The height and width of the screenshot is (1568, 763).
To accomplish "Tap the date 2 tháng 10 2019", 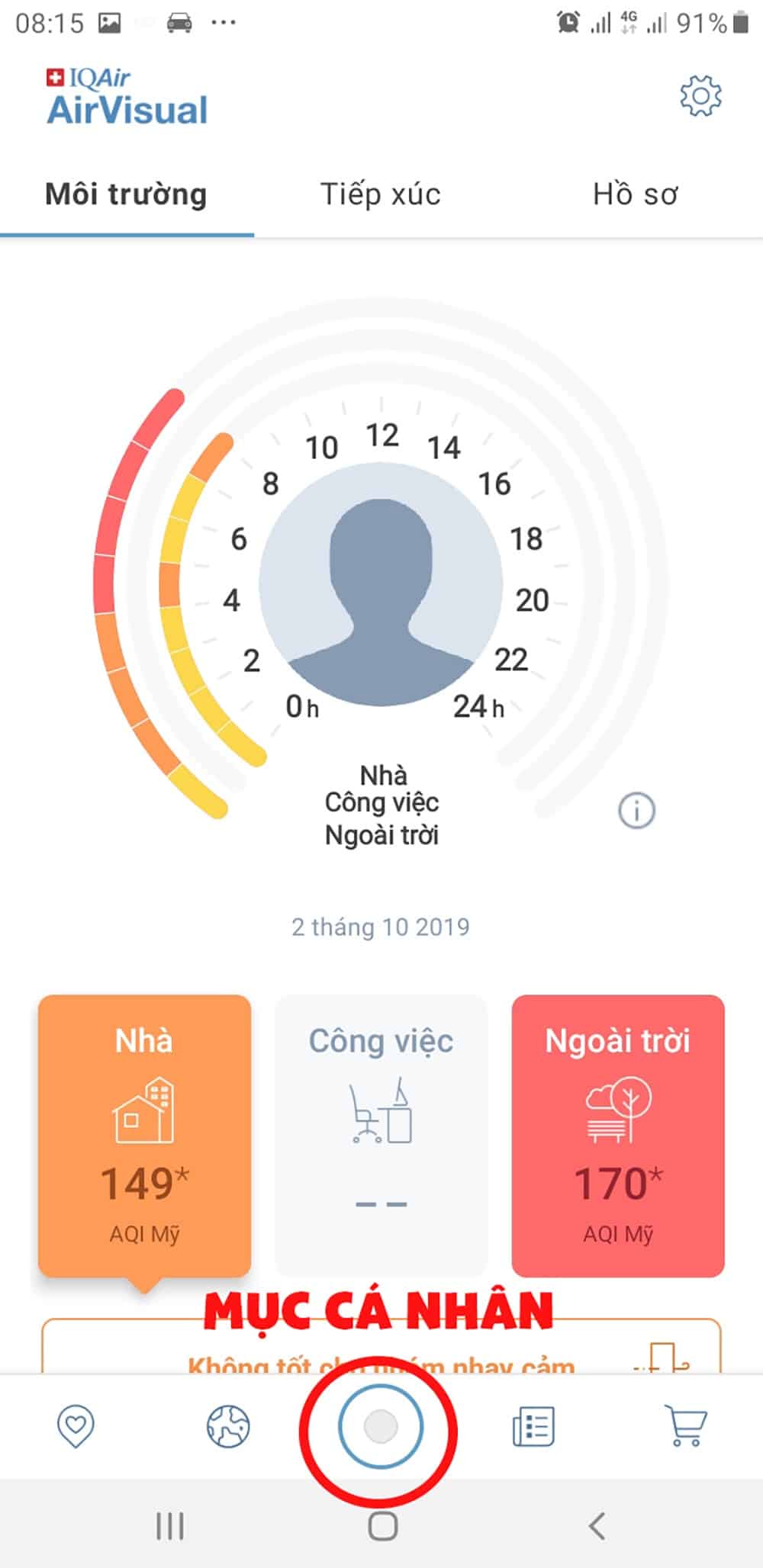I will coord(381,927).
